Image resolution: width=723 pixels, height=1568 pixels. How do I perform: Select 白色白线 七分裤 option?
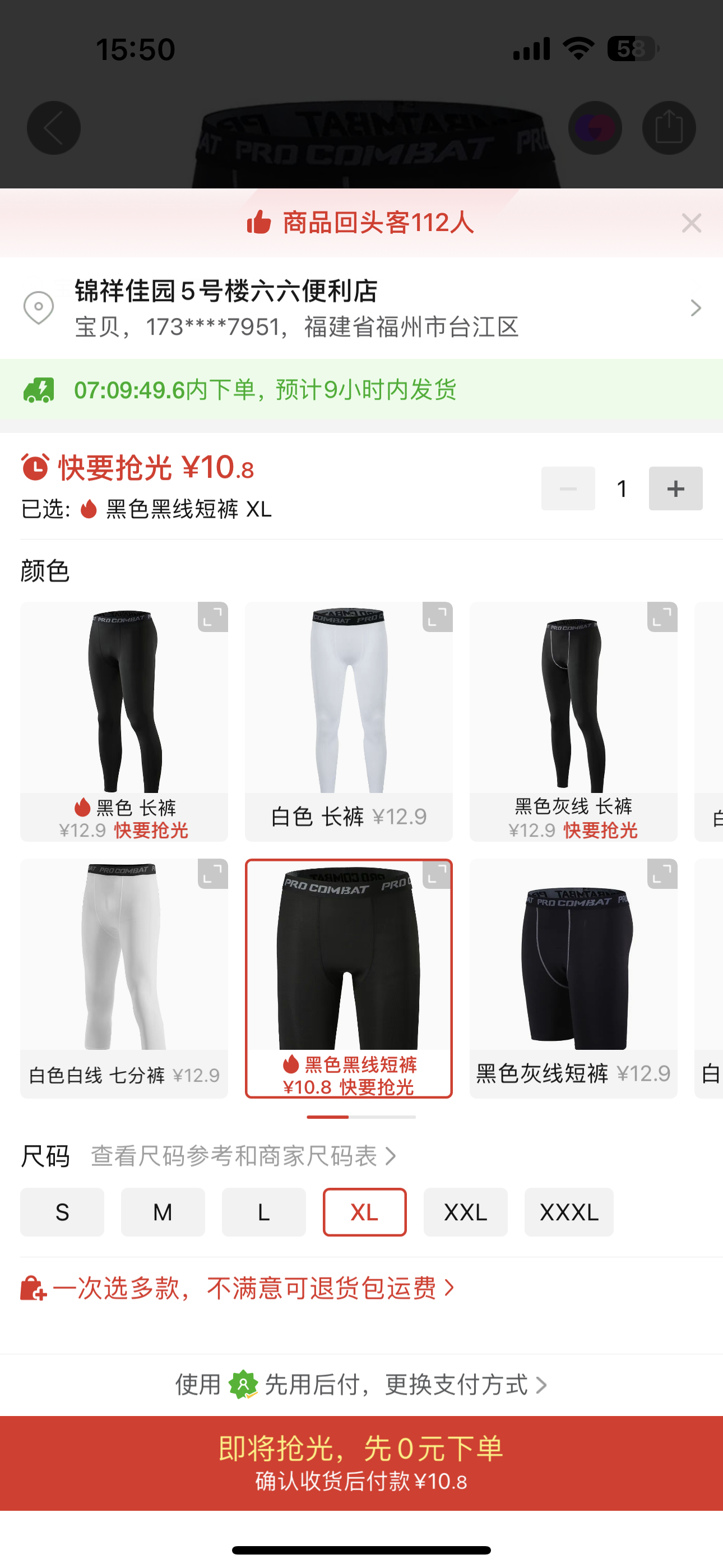(123, 977)
